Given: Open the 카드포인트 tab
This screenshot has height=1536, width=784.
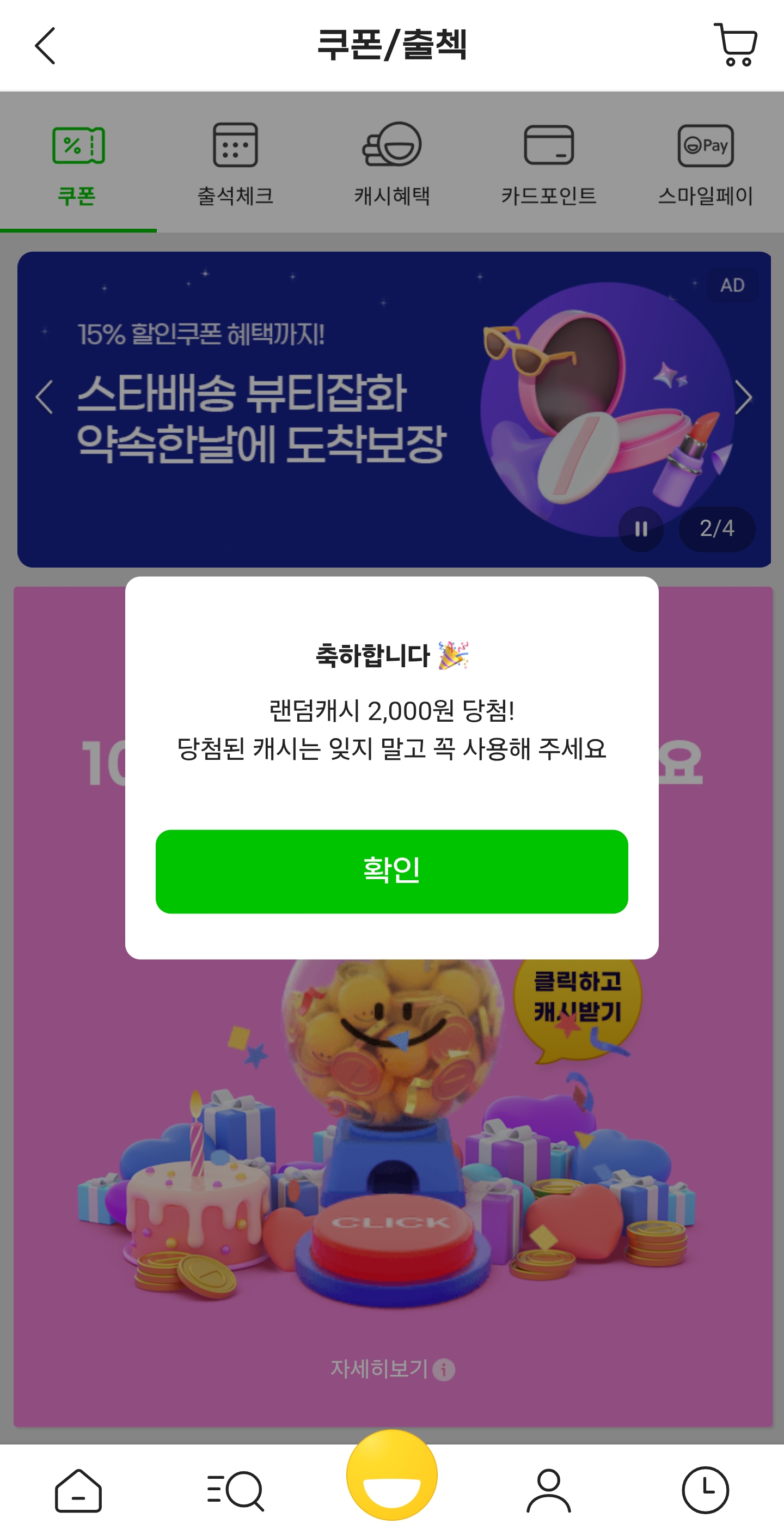Looking at the screenshot, I should (x=548, y=163).
